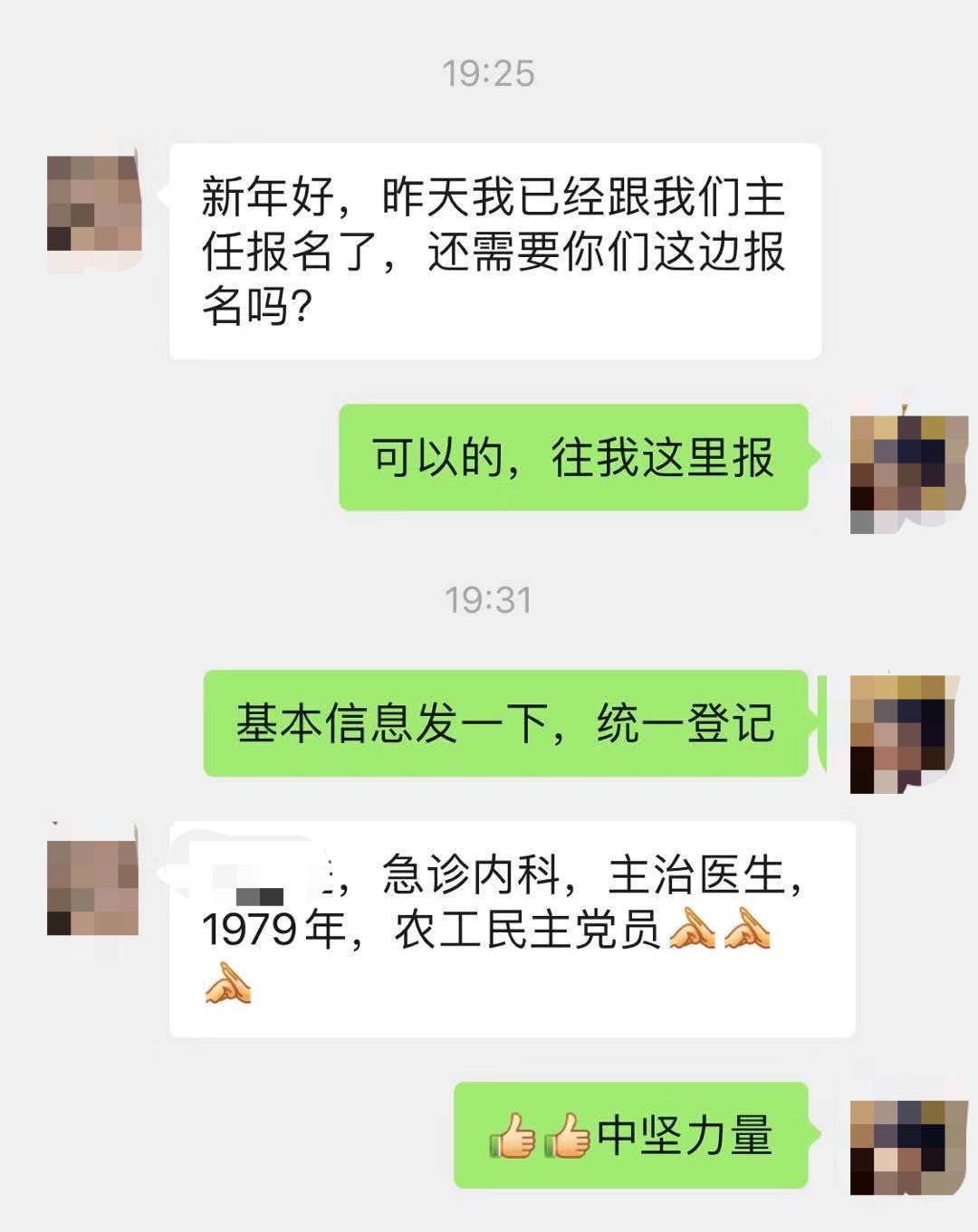978x1232 pixels.
Task: Open sender's avatar beside the 新年好 message
Action: [94, 205]
